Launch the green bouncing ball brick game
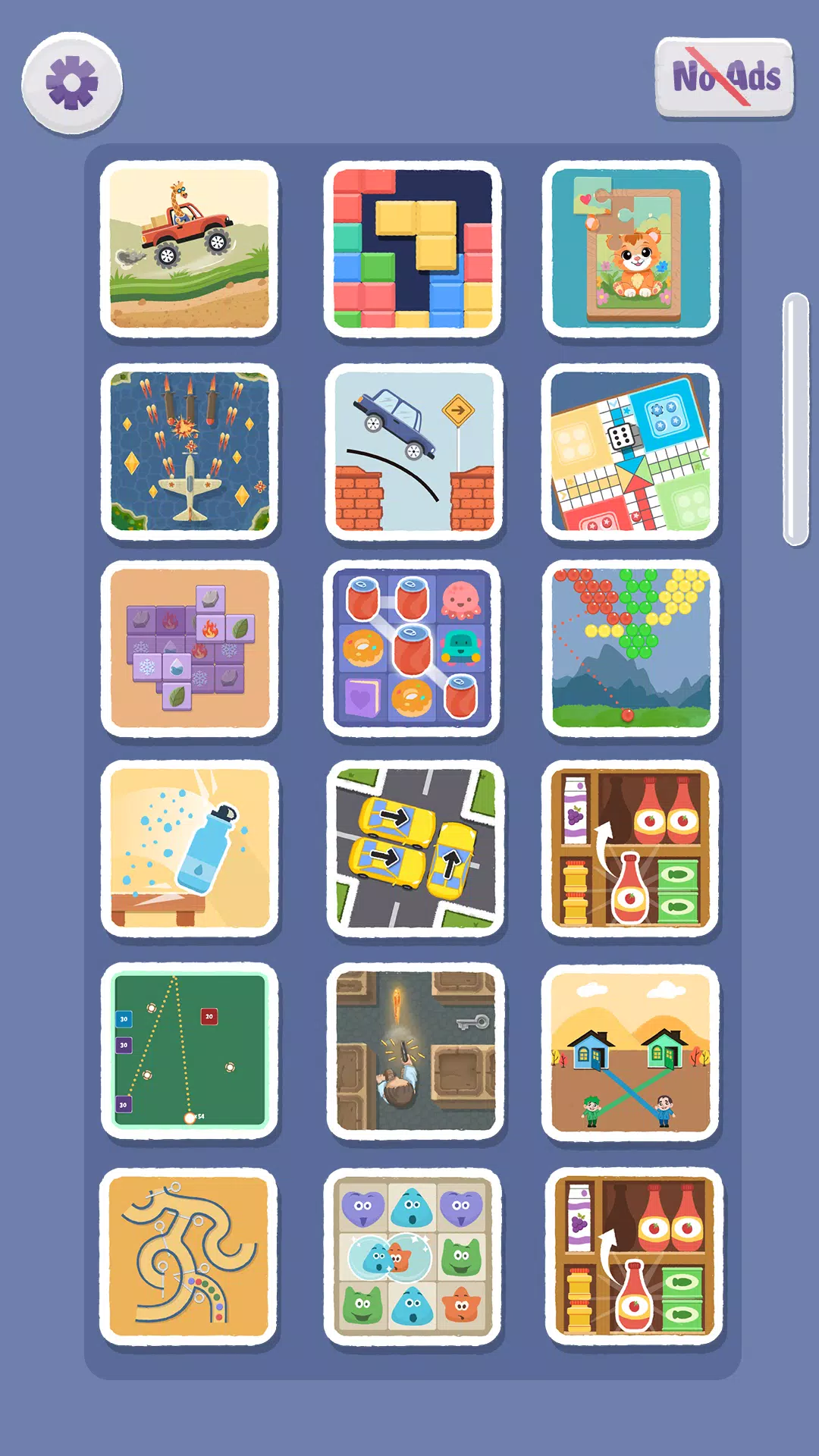Viewport: 819px width, 1456px height. 190,1051
